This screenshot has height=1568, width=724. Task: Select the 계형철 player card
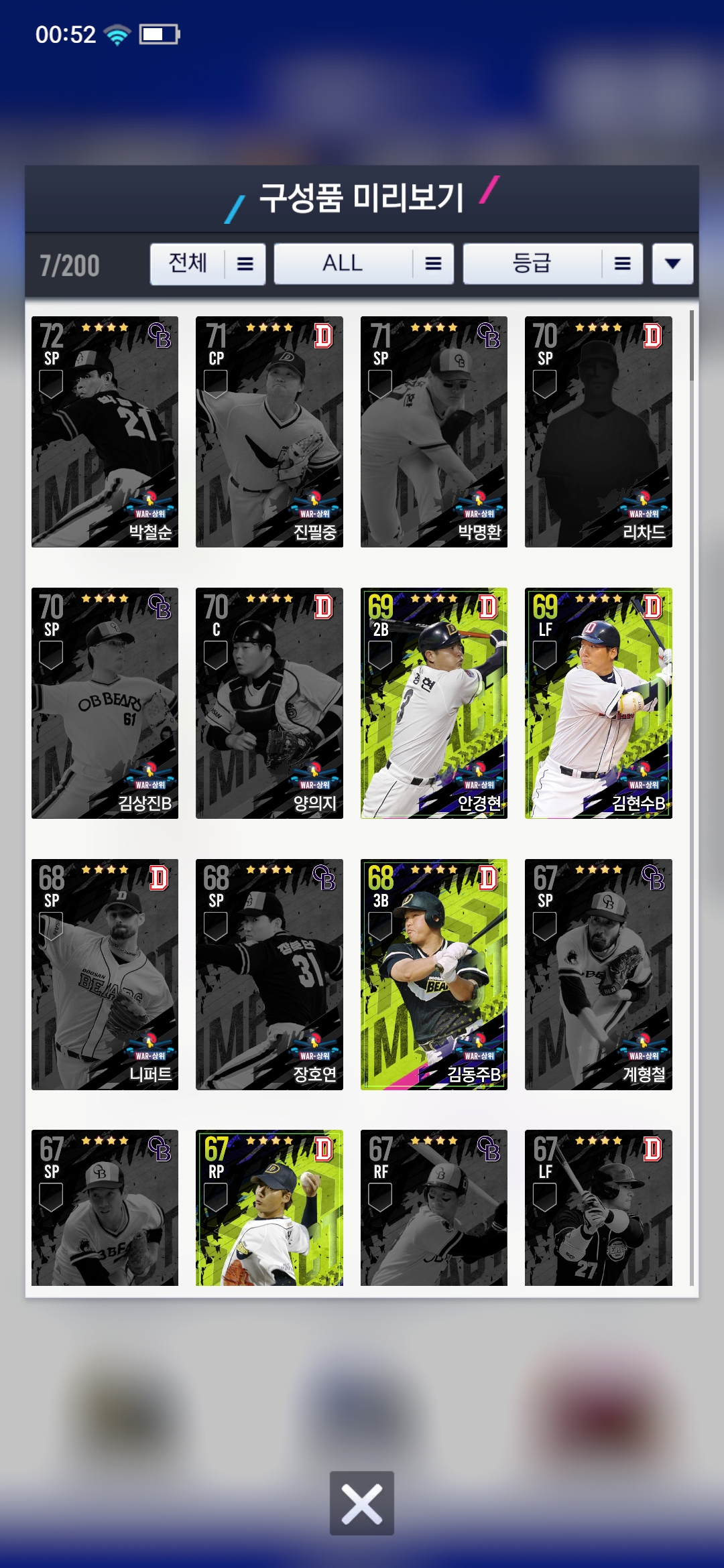[598, 974]
